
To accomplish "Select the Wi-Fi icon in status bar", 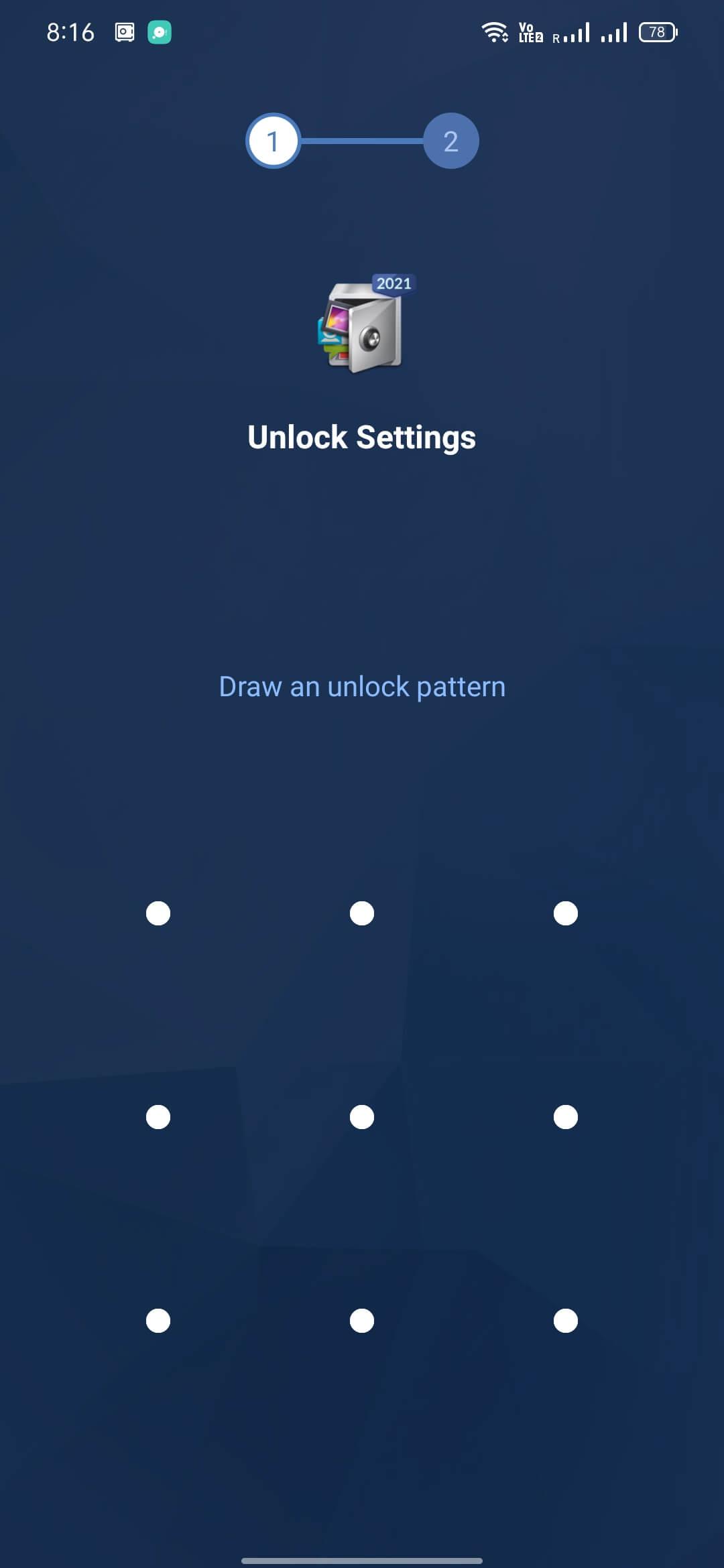I will click(496, 30).
